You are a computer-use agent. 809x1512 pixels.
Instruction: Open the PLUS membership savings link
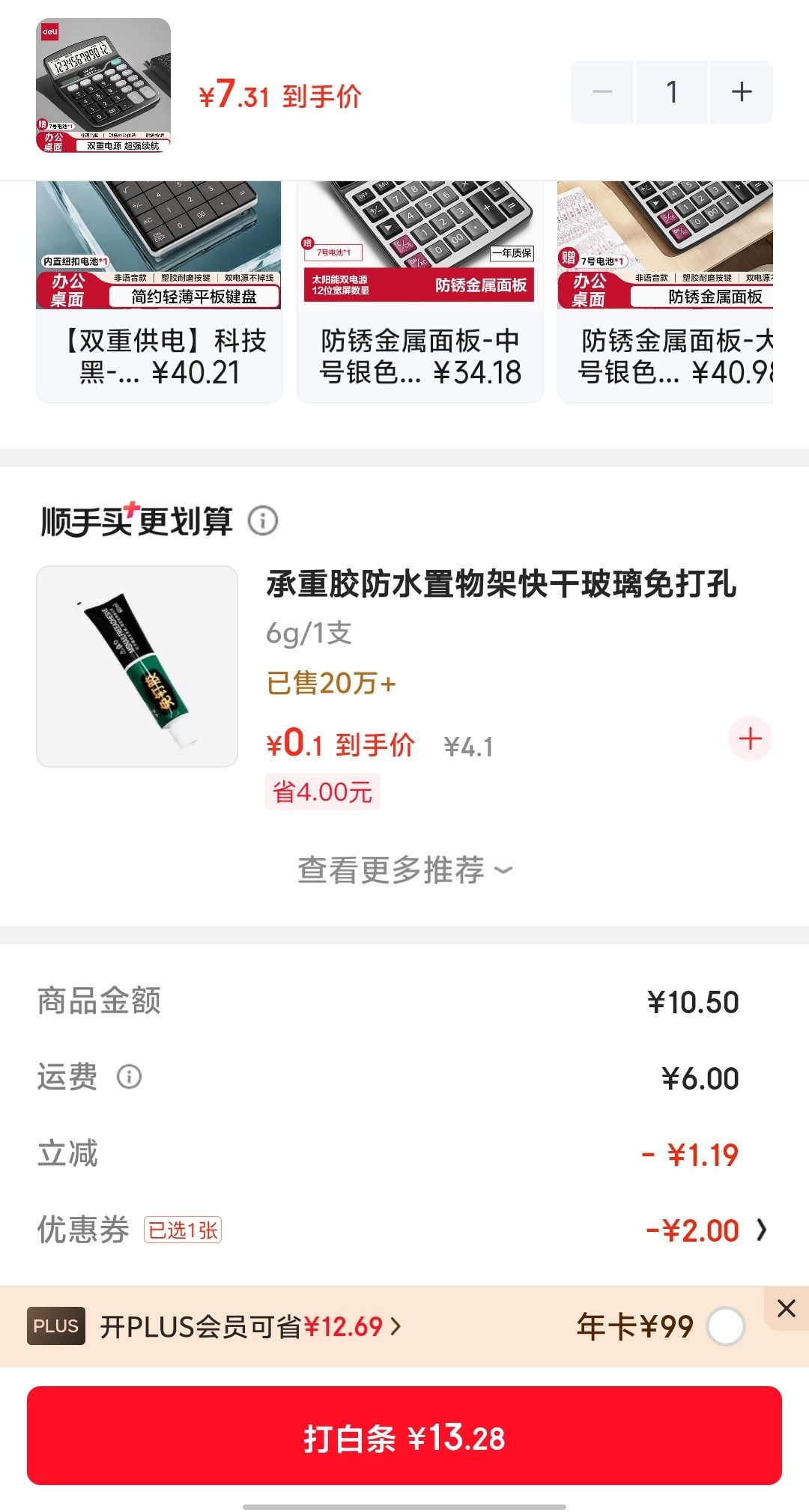pyautogui.click(x=251, y=1326)
